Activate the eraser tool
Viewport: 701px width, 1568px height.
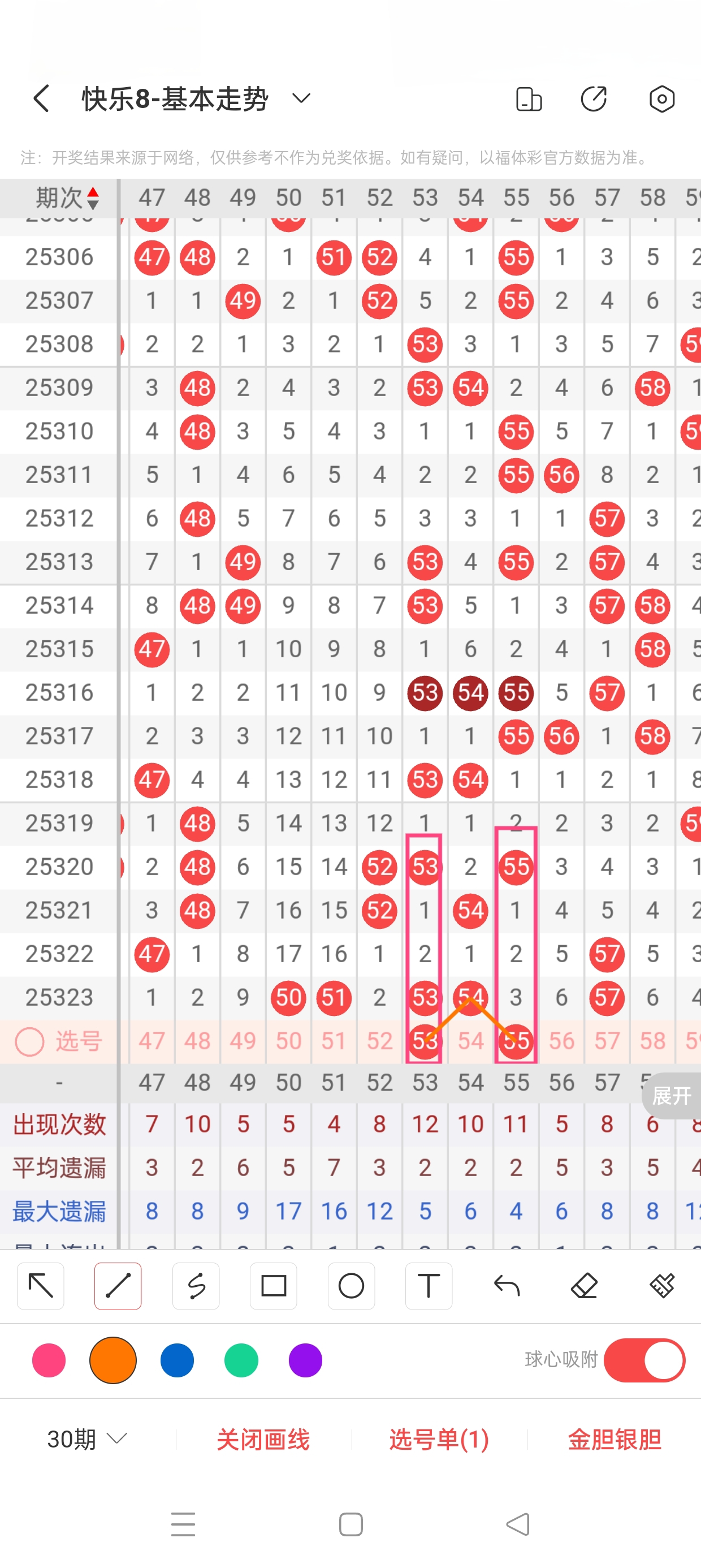click(x=584, y=1286)
